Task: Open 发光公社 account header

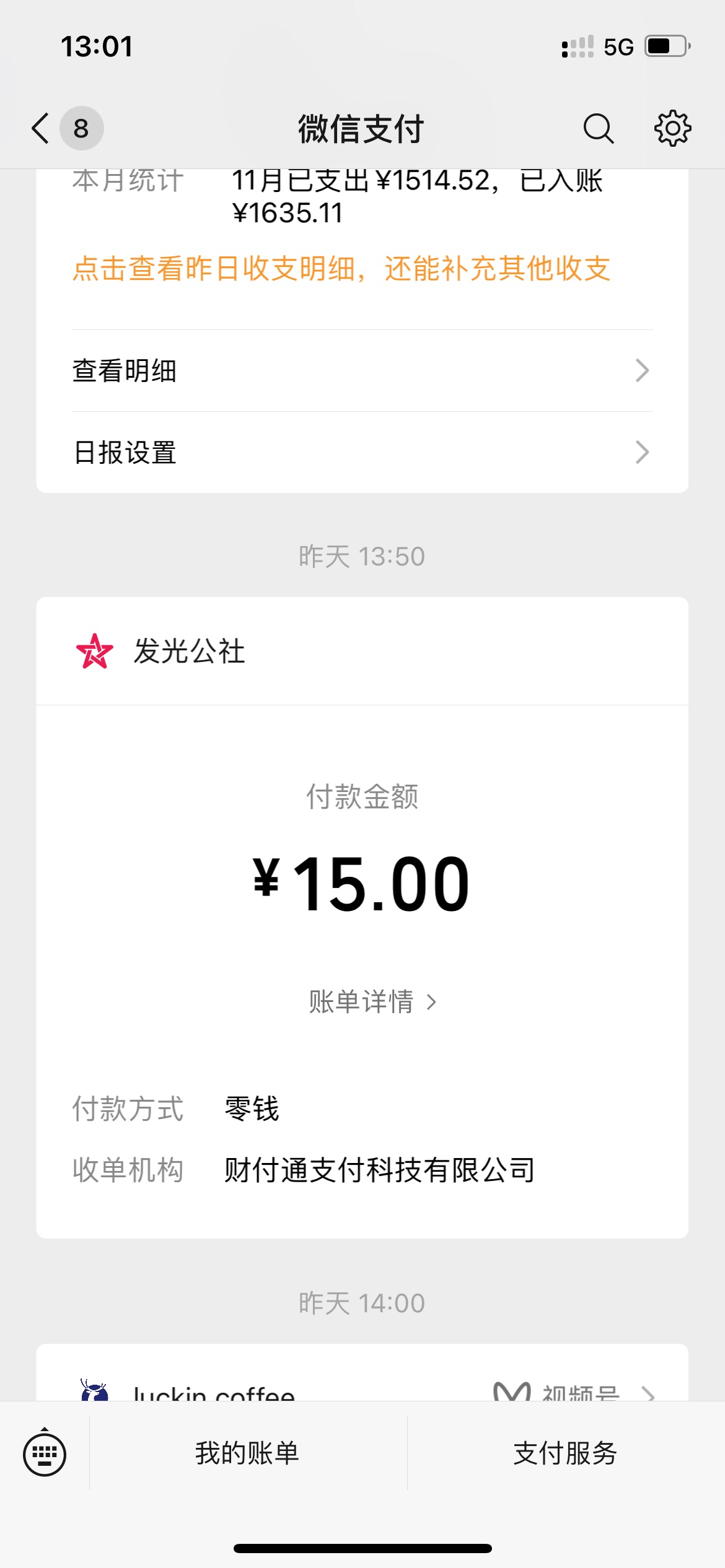Action: tap(362, 651)
